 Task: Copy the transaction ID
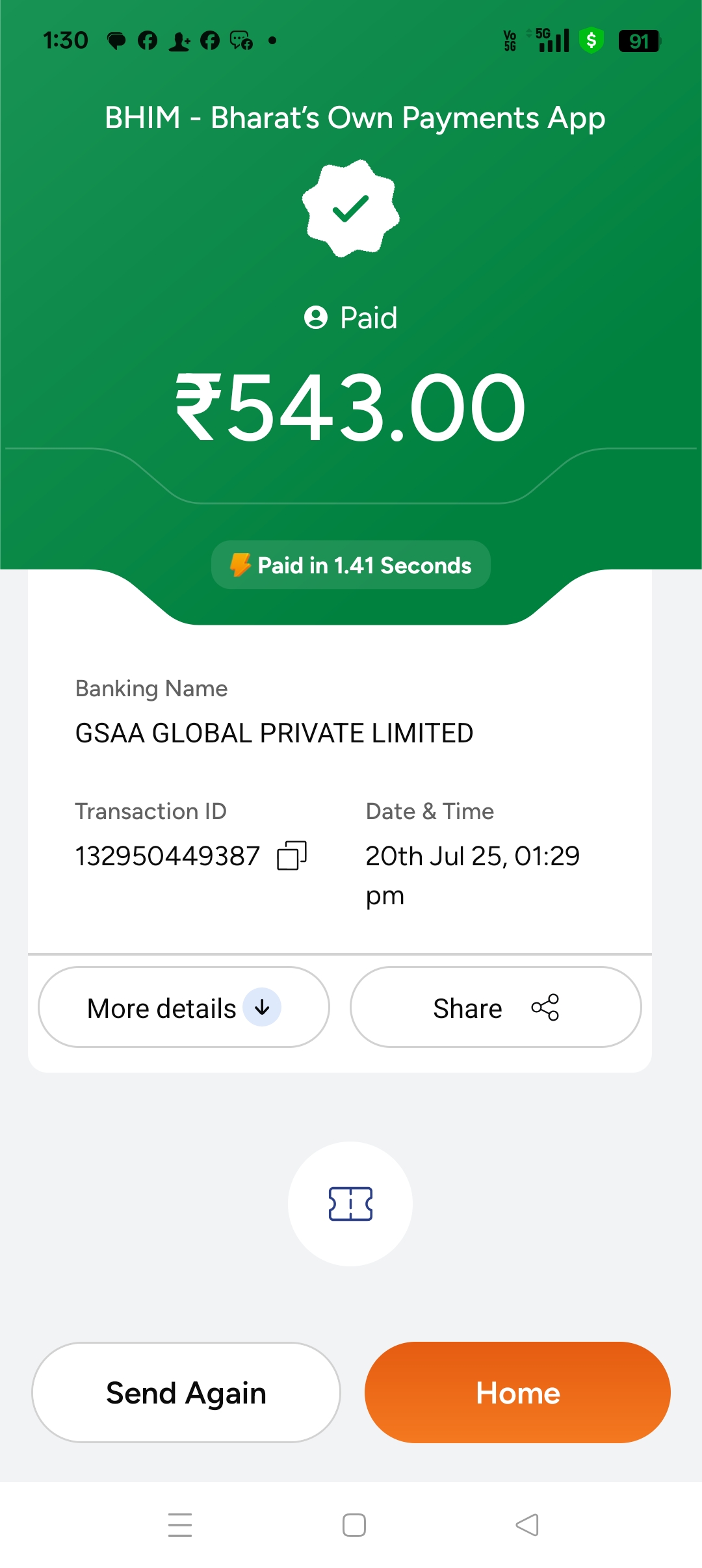(291, 856)
